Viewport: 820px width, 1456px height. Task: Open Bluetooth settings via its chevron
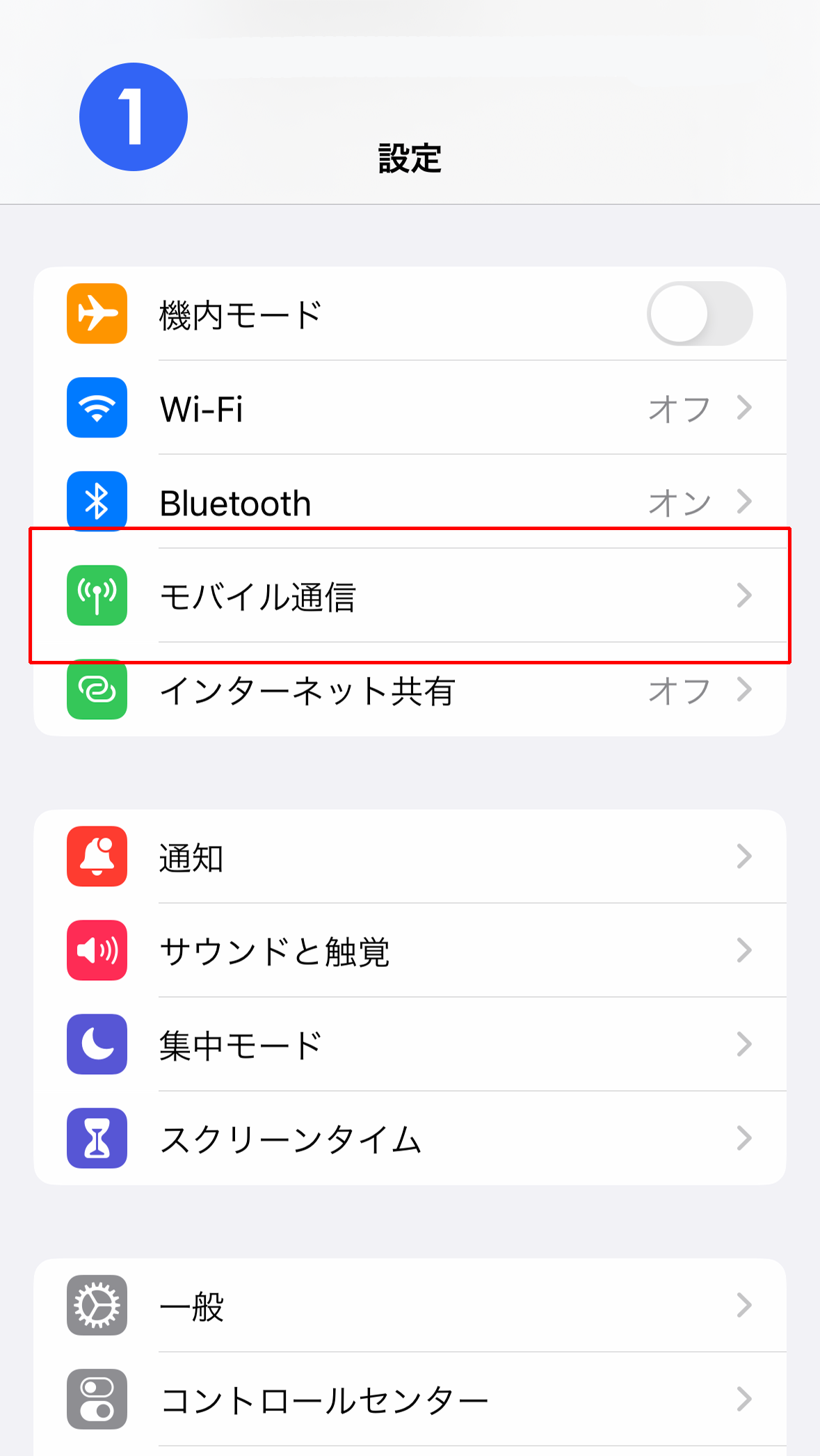click(744, 502)
